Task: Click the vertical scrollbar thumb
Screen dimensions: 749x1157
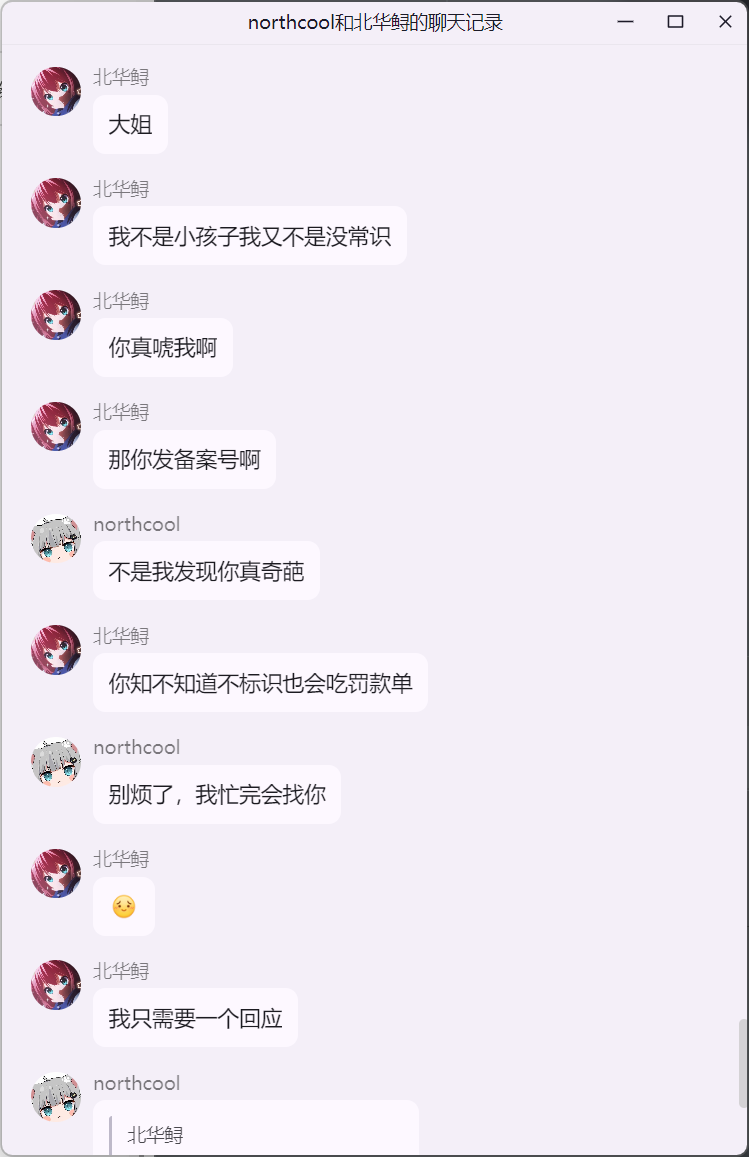Action: click(x=742, y=1063)
